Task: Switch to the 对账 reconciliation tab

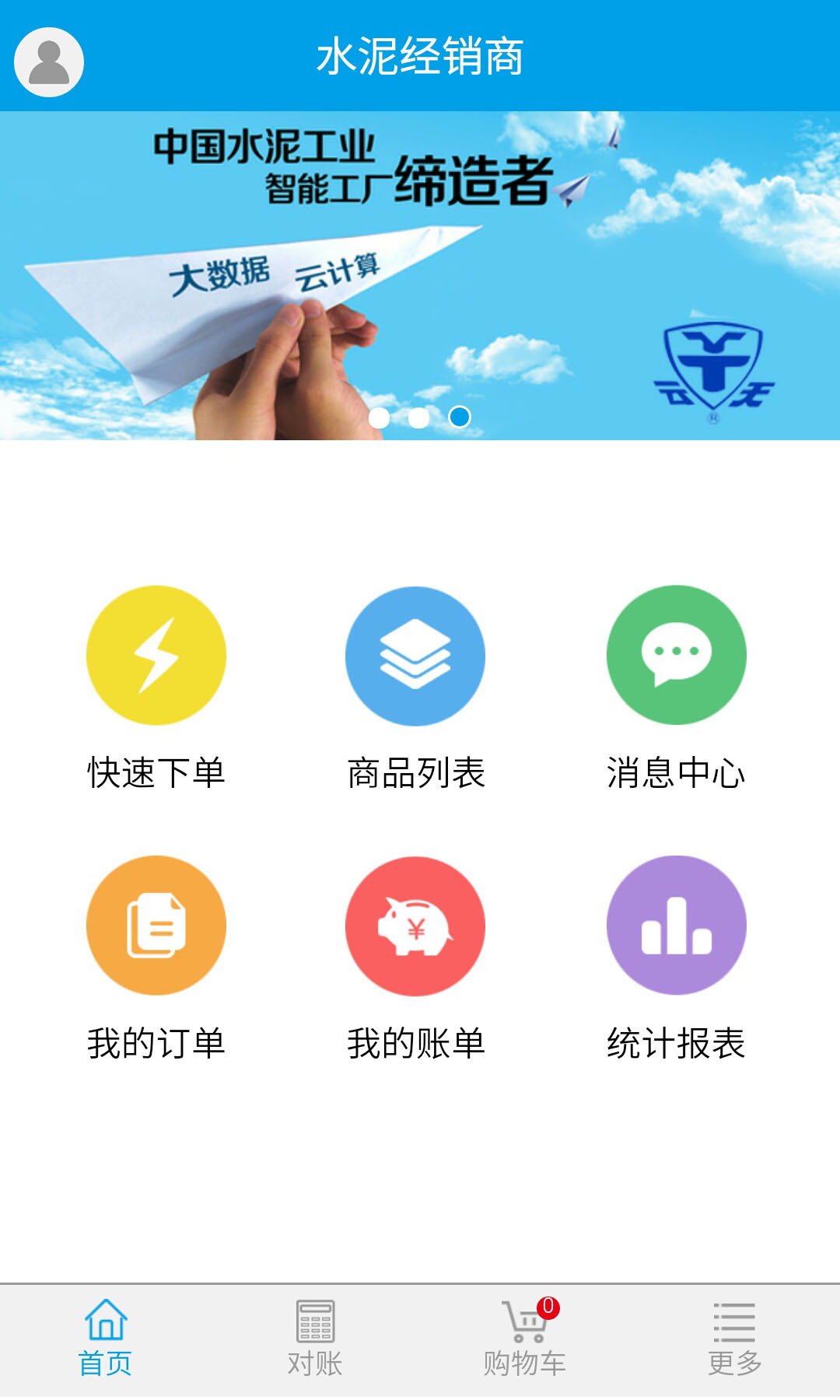Action: (315, 1339)
